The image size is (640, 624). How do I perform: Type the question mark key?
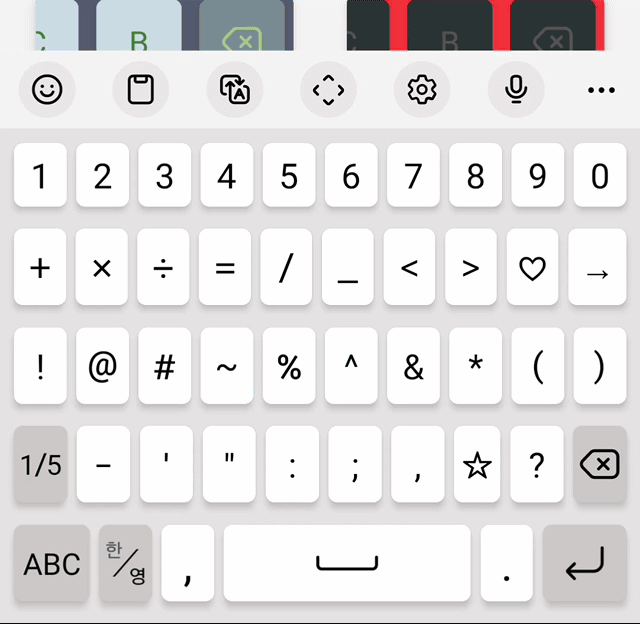click(537, 465)
